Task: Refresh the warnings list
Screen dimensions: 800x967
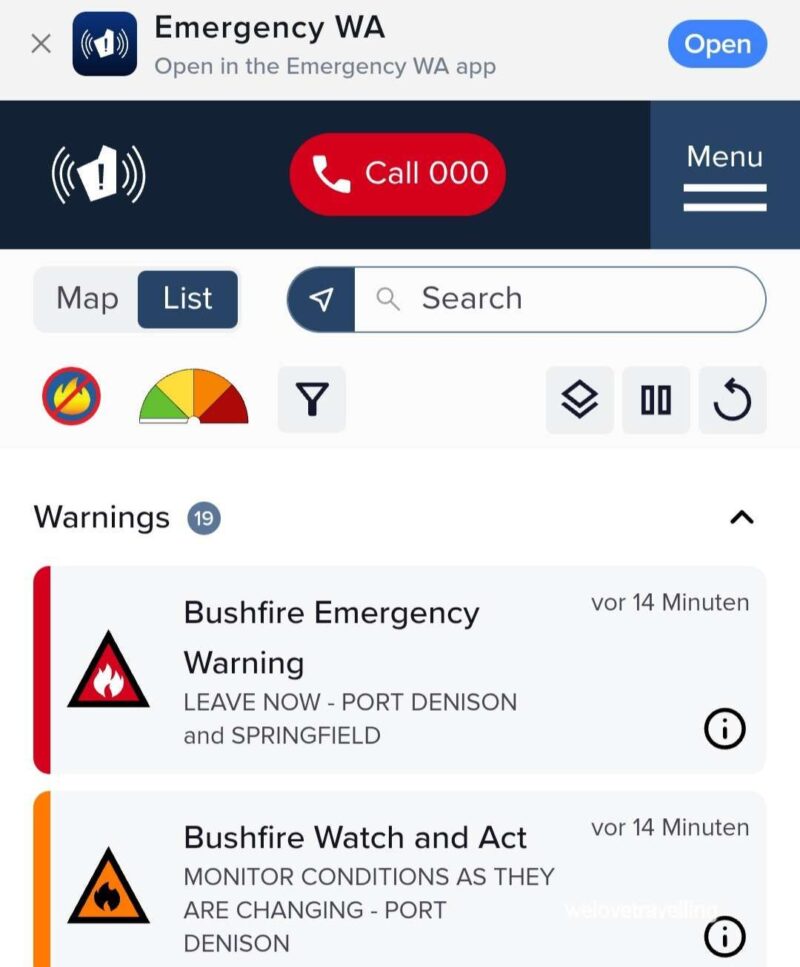Action: [732, 400]
